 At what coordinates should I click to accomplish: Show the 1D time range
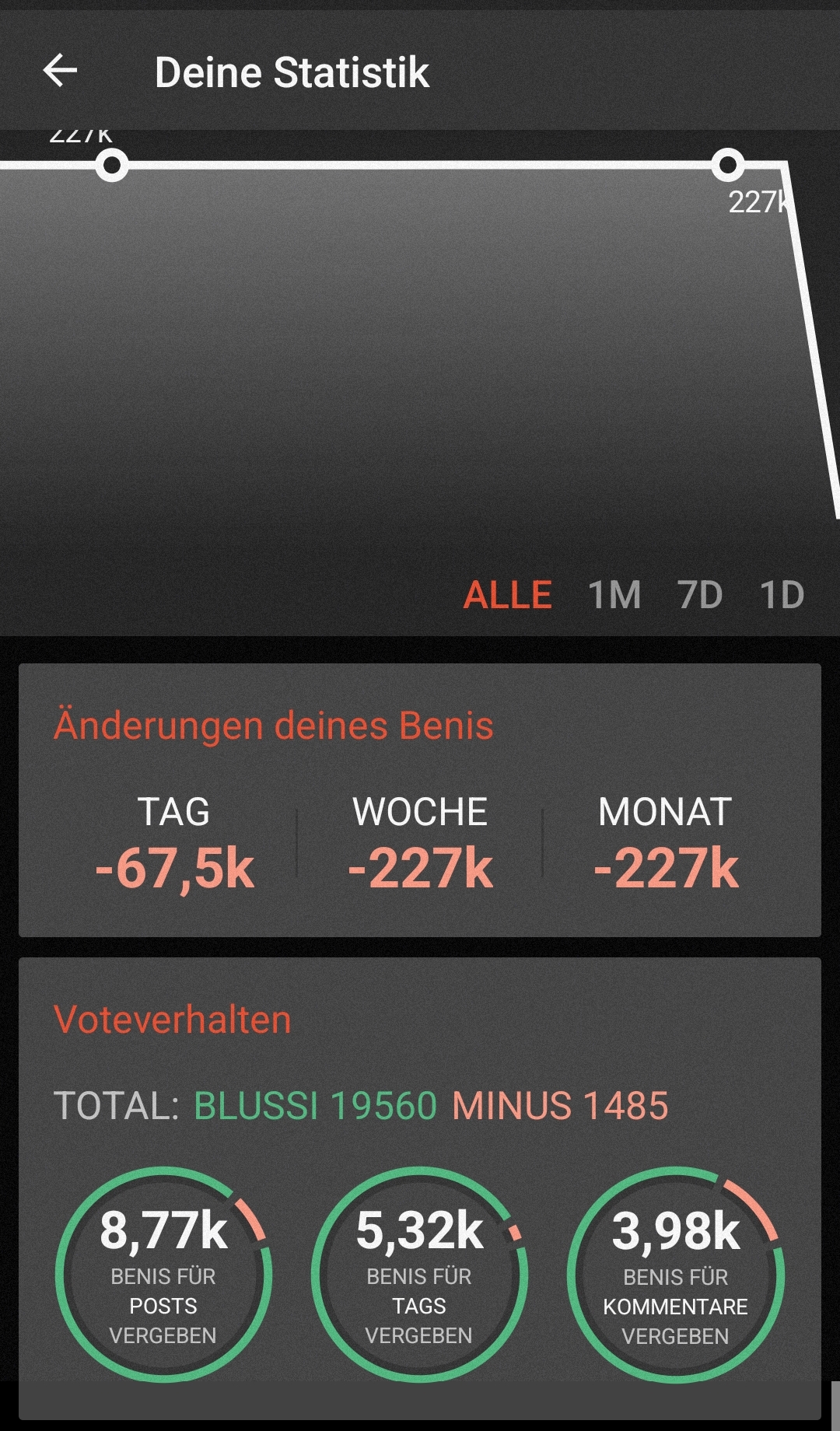point(782,596)
